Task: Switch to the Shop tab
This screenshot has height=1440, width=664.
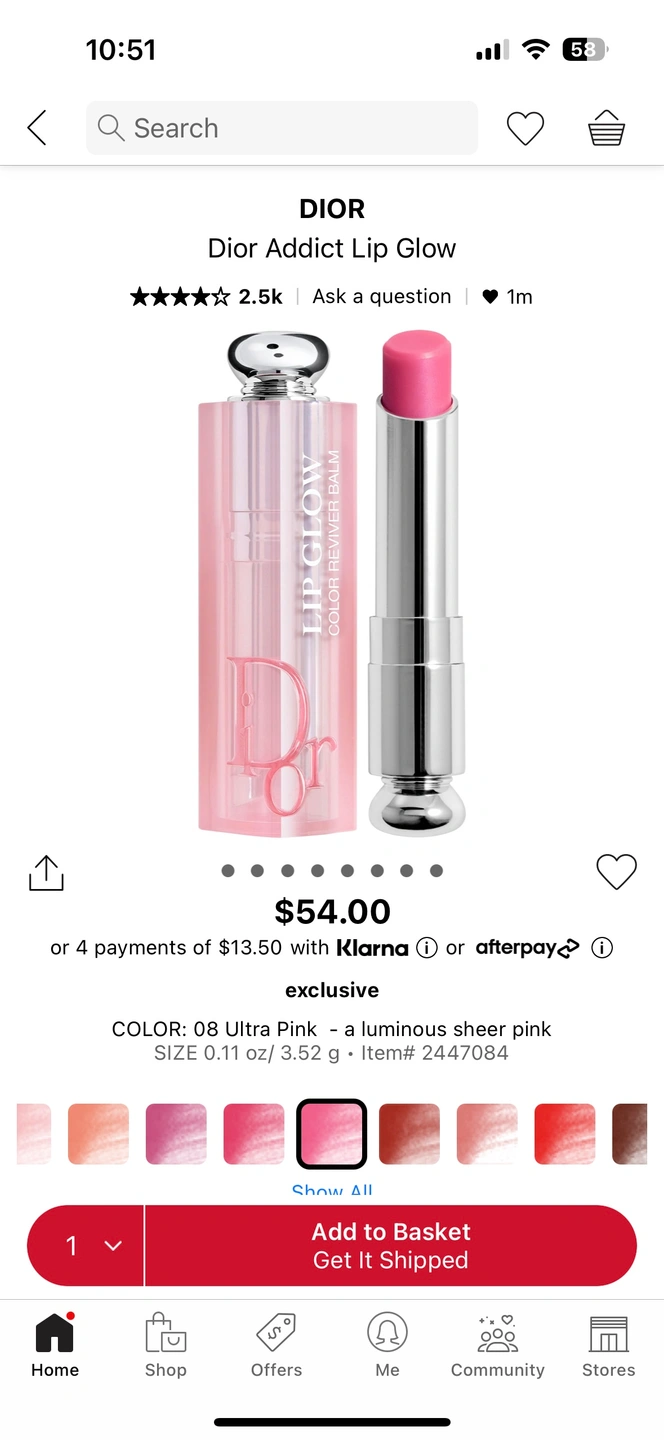Action: (165, 1346)
